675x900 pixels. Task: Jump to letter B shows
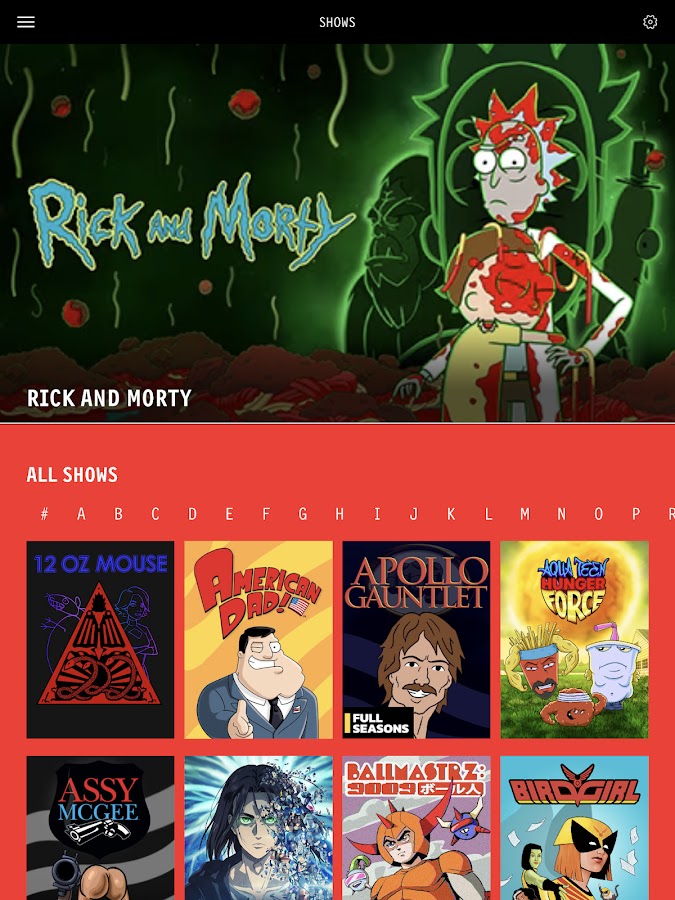pyautogui.click(x=118, y=514)
